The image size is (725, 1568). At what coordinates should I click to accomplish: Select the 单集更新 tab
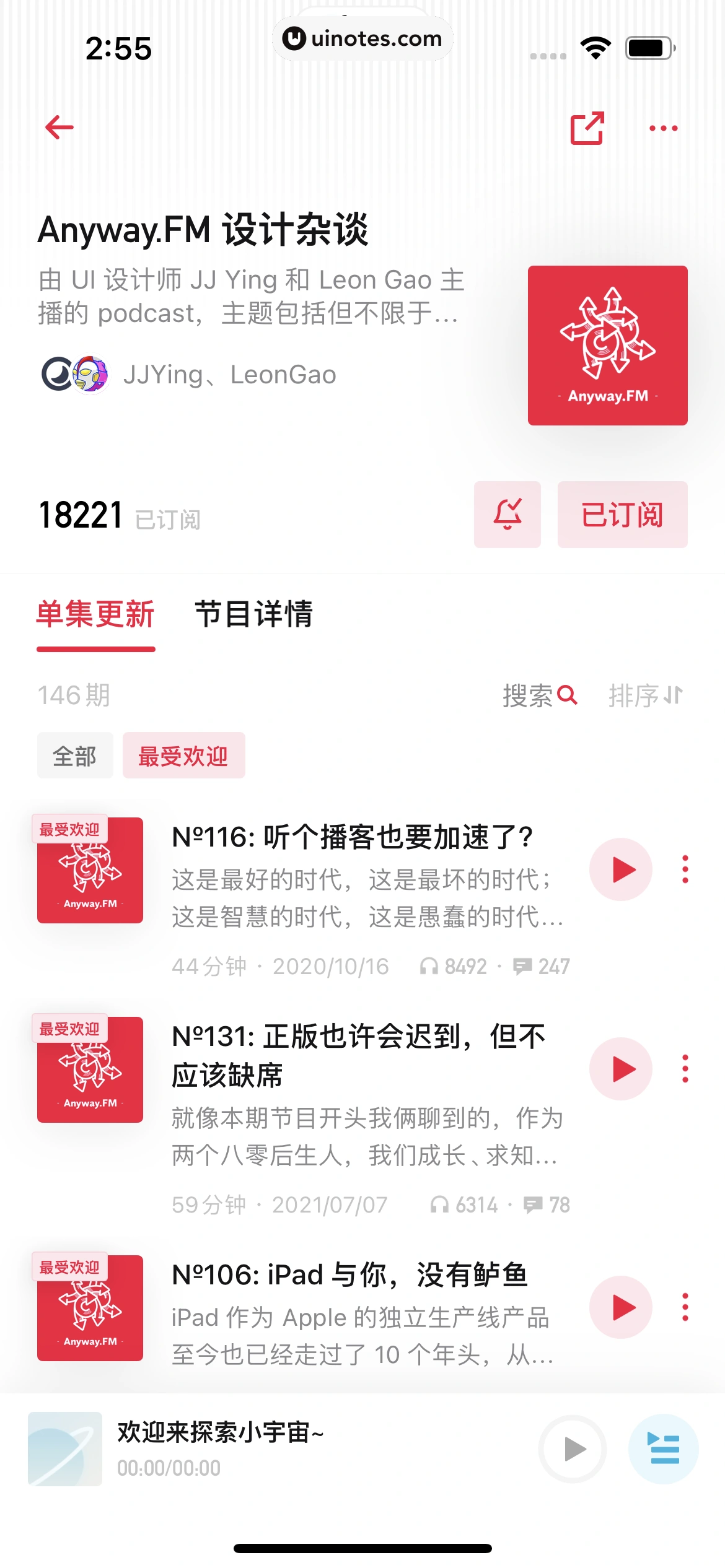[x=96, y=614]
